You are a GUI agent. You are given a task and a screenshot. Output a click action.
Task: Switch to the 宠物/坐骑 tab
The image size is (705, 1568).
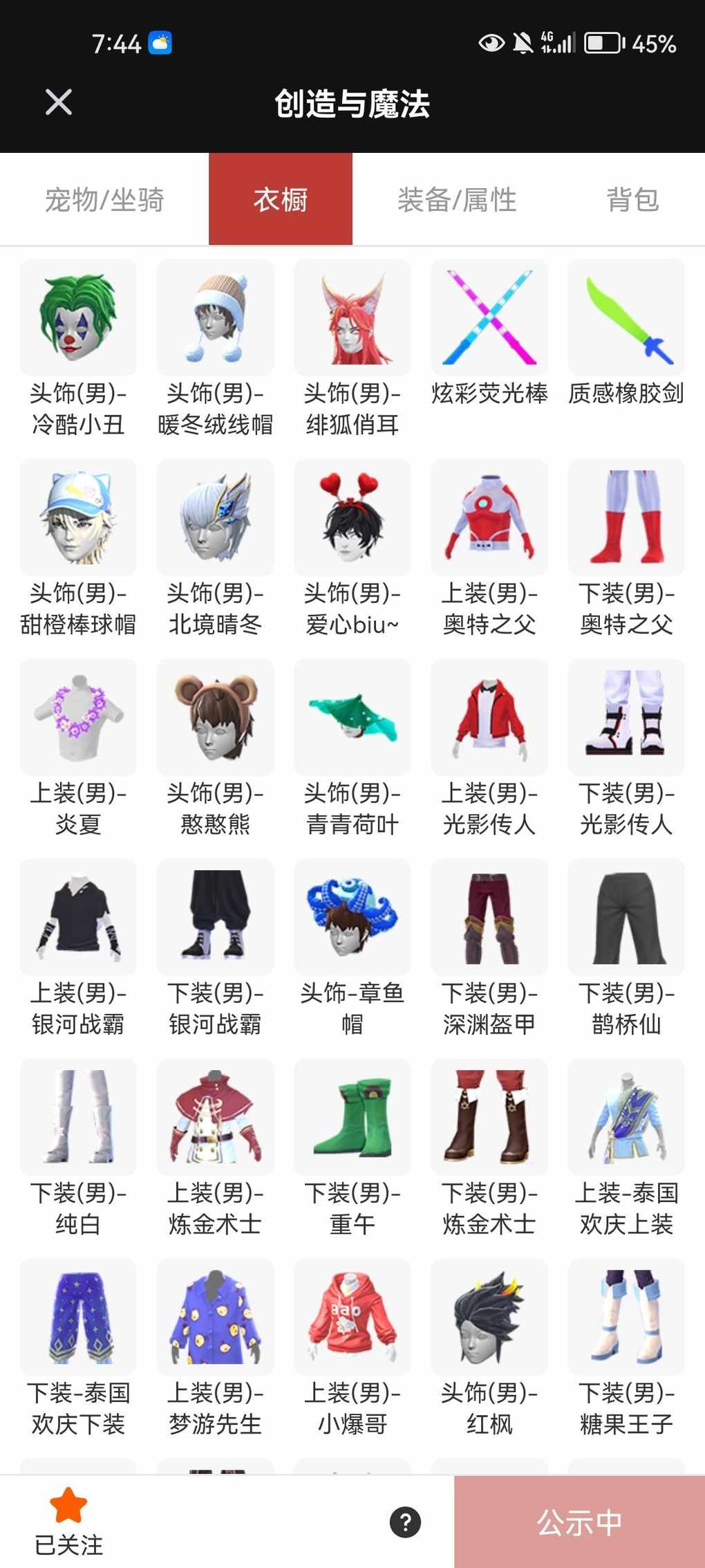coord(104,200)
